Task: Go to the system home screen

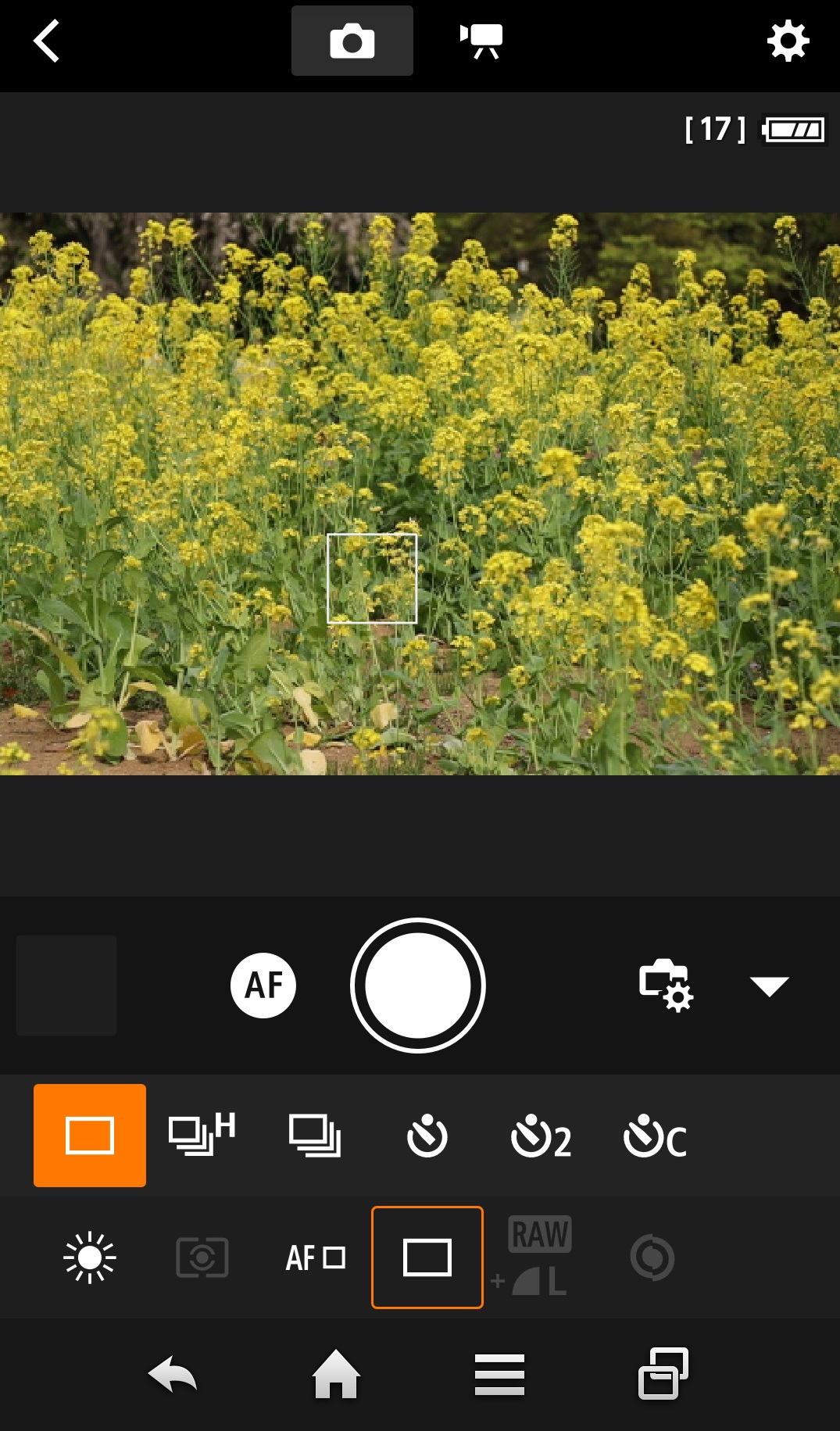Action: (x=336, y=1374)
